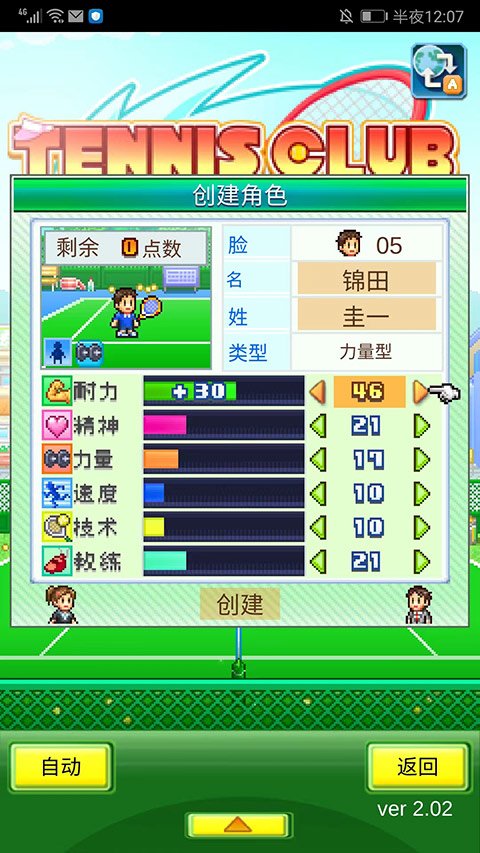
Task: Decrease 教练 coaching with left arrow
Action: click(x=318, y=561)
